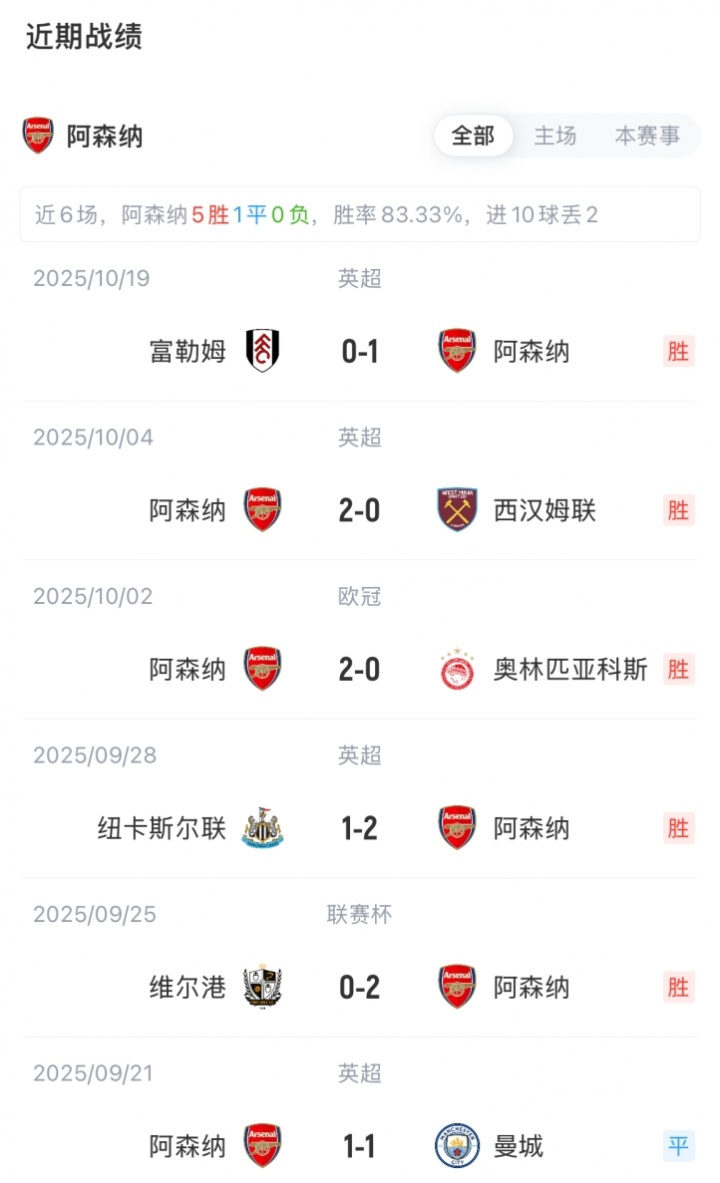Viewport: 720px width, 1183px height.
Task: Open the 纽卡斯尔联 1-2 阿森纳 match
Action: pyautogui.click(x=360, y=828)
